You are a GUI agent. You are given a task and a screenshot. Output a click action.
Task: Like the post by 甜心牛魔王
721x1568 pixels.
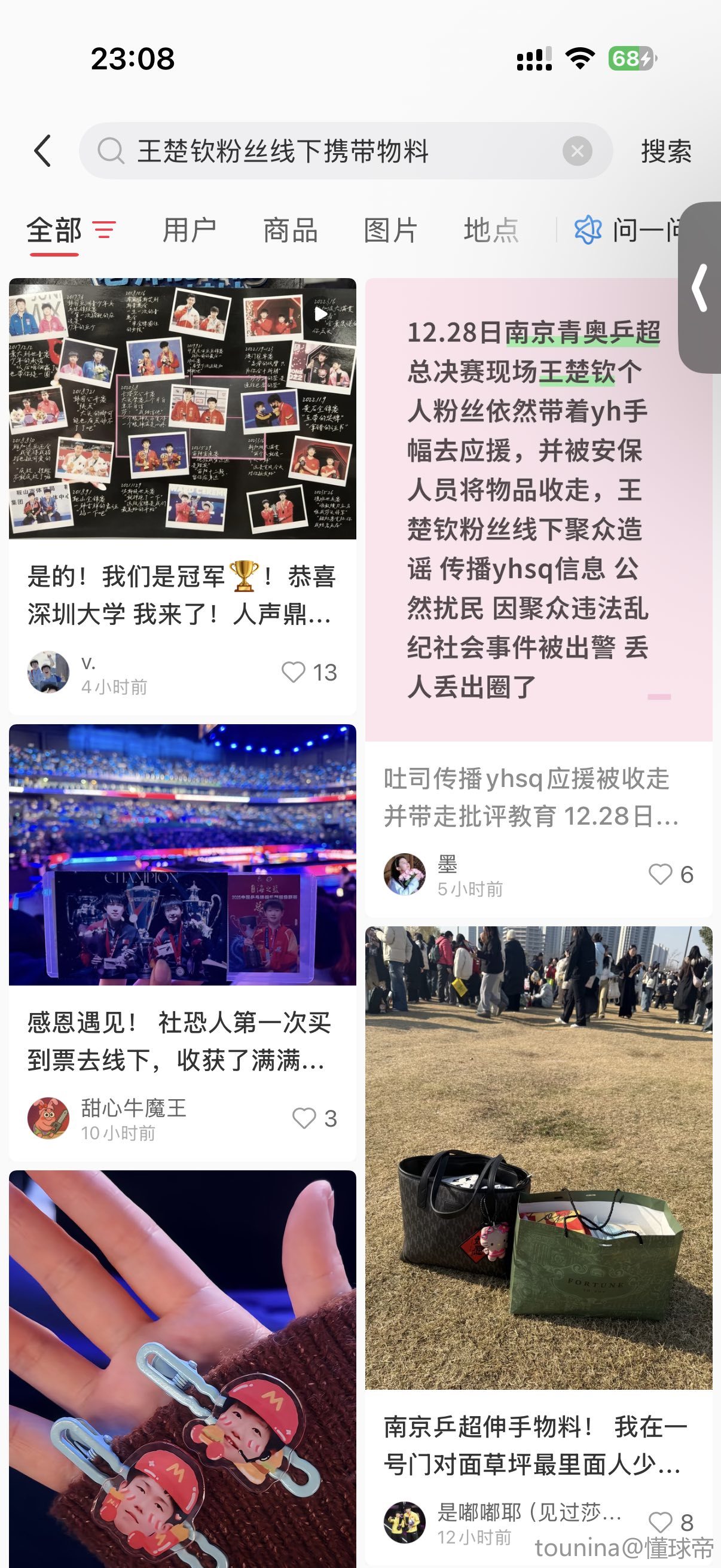(x=304, y=1118)
